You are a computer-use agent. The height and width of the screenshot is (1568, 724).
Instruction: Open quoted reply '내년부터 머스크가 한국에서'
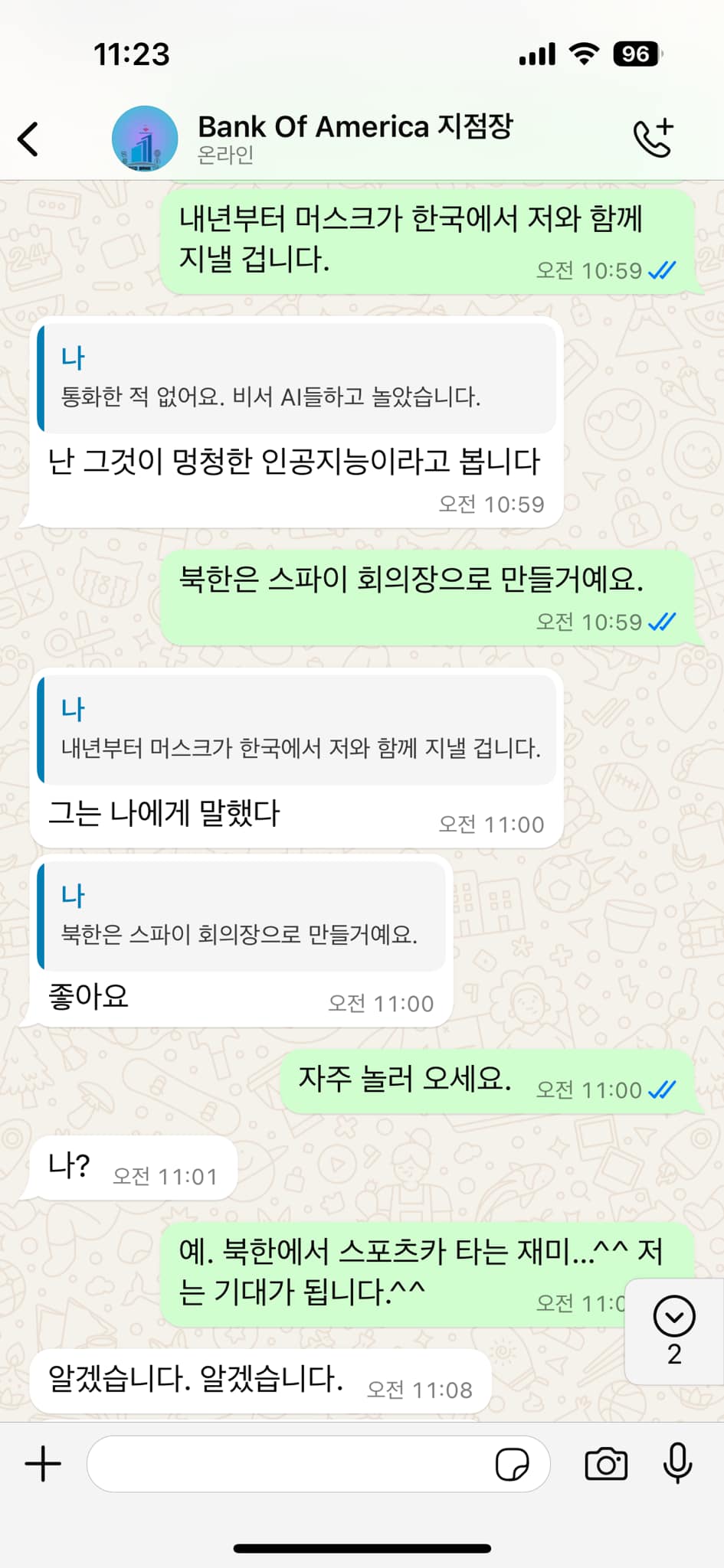coord(297,730)
